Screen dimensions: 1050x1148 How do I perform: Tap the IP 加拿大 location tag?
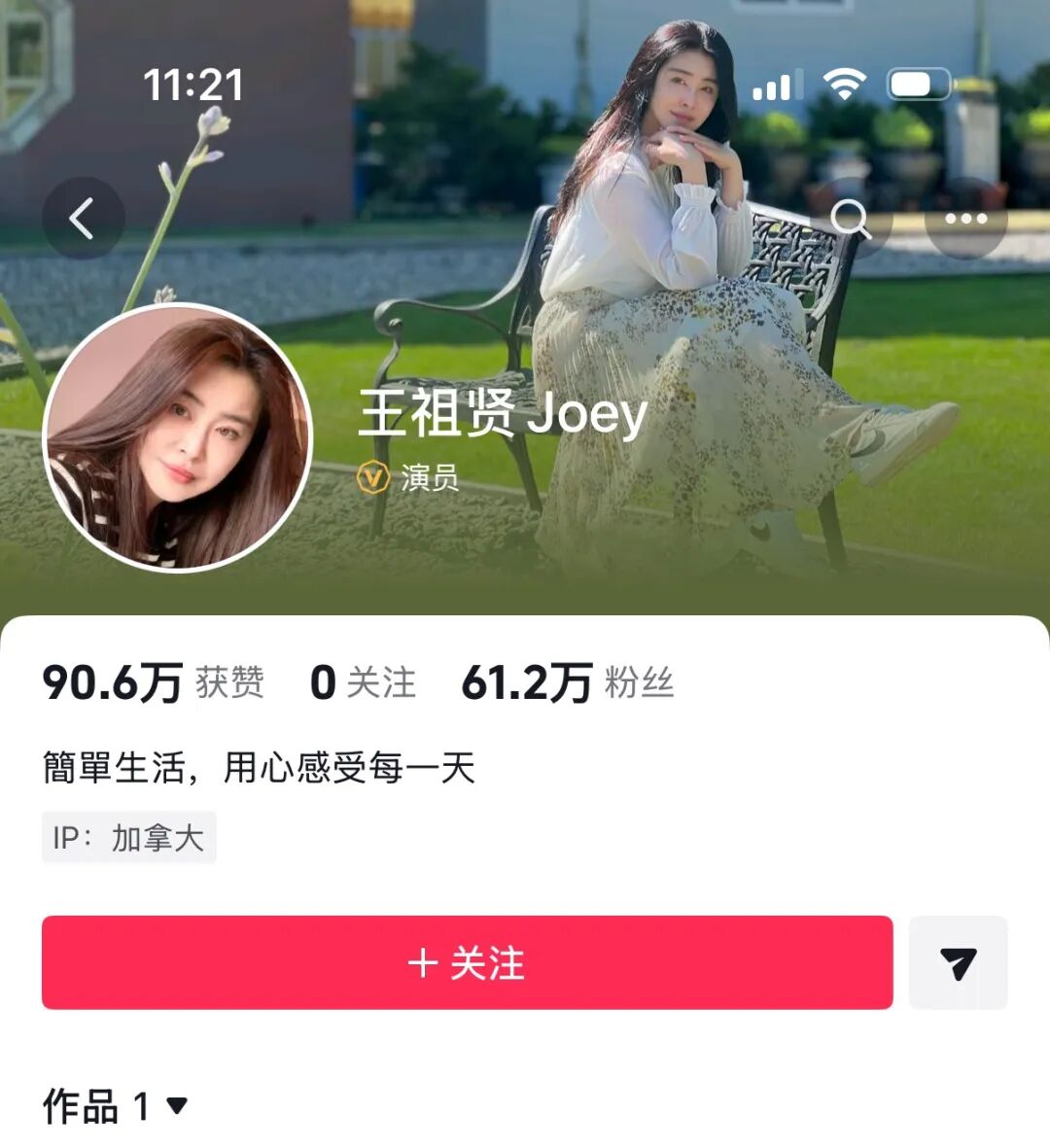128,837
